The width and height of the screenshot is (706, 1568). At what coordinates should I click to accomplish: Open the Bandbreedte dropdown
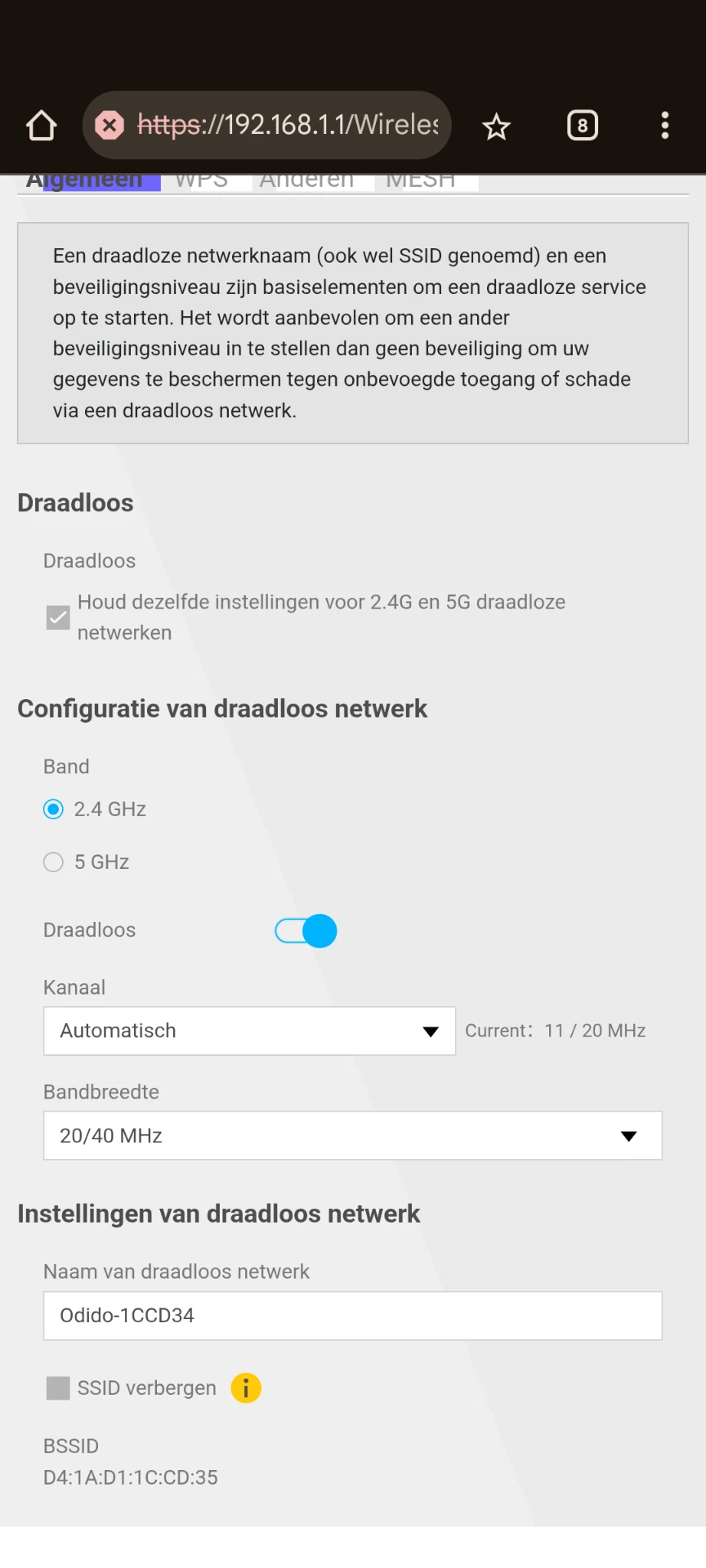click(352, 1136)
